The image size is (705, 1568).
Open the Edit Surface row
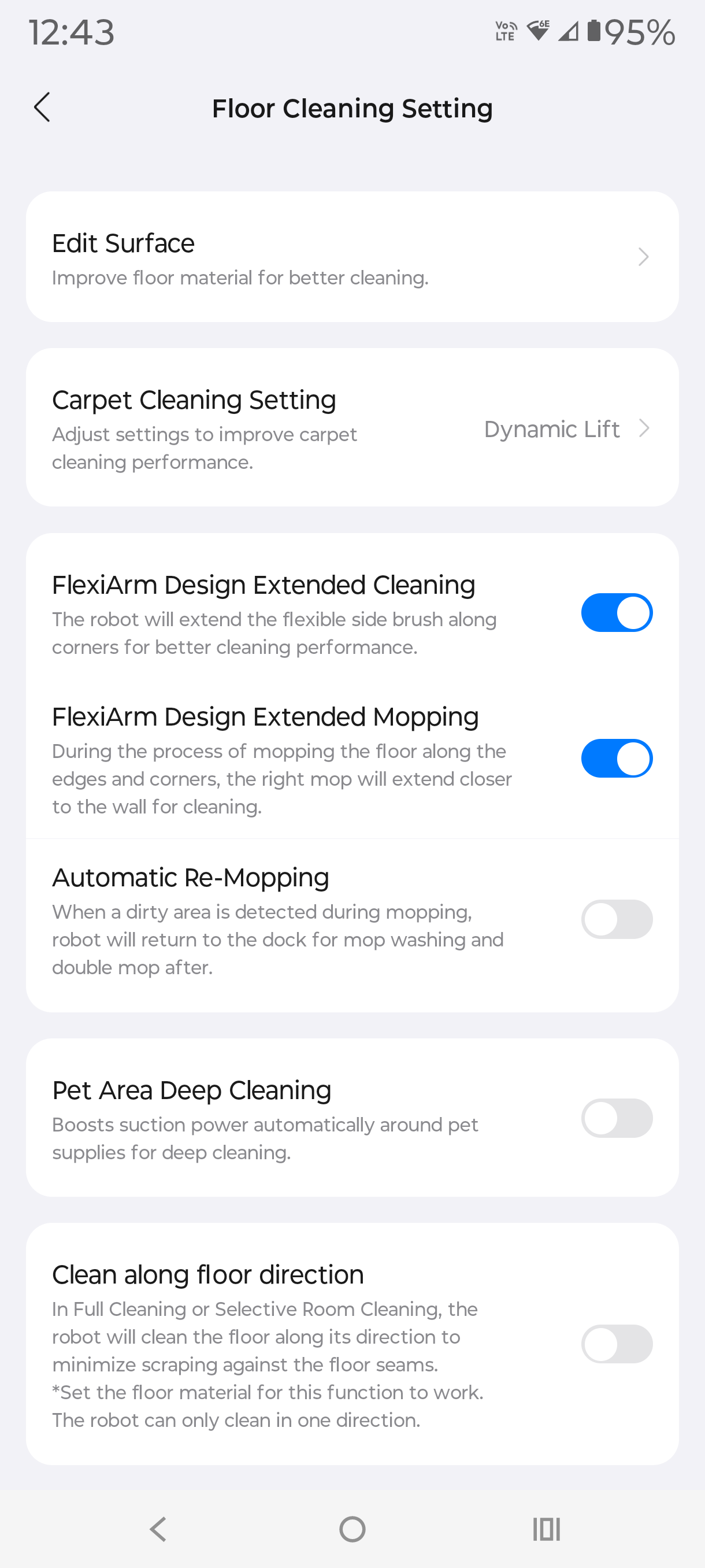tap(351, 257)
